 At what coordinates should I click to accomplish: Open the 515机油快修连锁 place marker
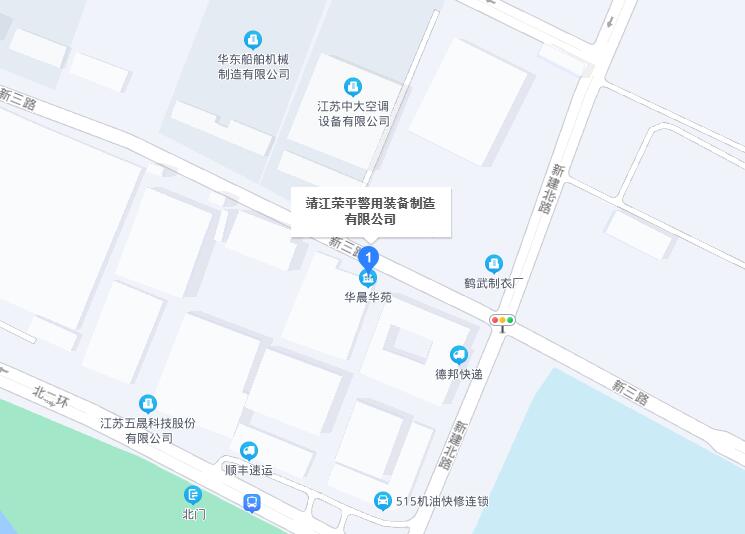pyautogui.click(x=382, y=501)
